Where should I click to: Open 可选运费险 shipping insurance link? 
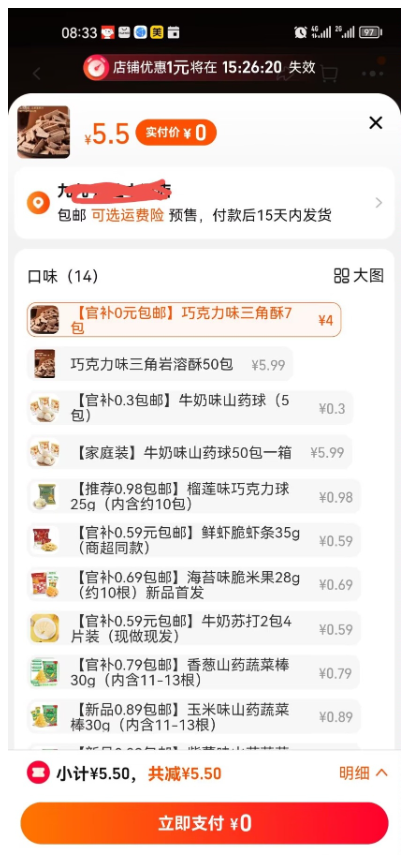click(x=128, y=215)
